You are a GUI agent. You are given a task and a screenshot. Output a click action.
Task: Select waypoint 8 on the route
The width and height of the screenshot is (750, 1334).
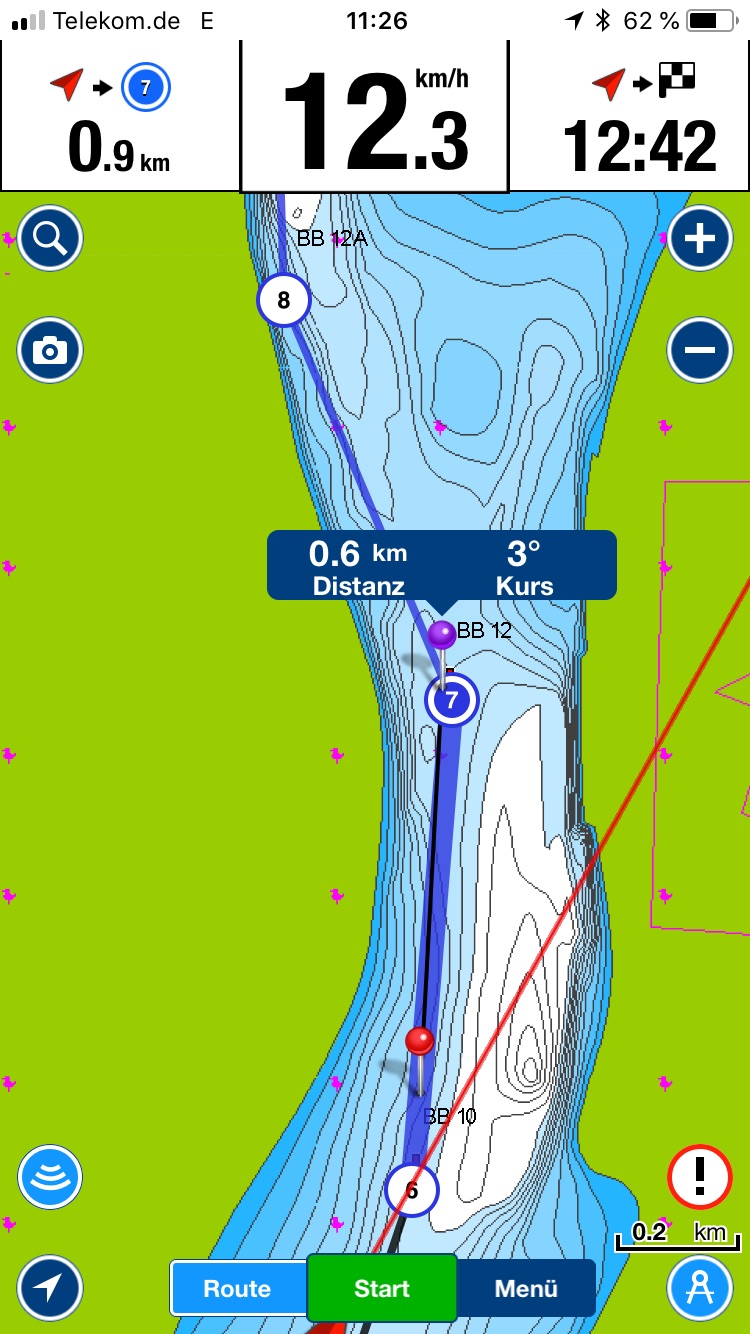(284, 300)
